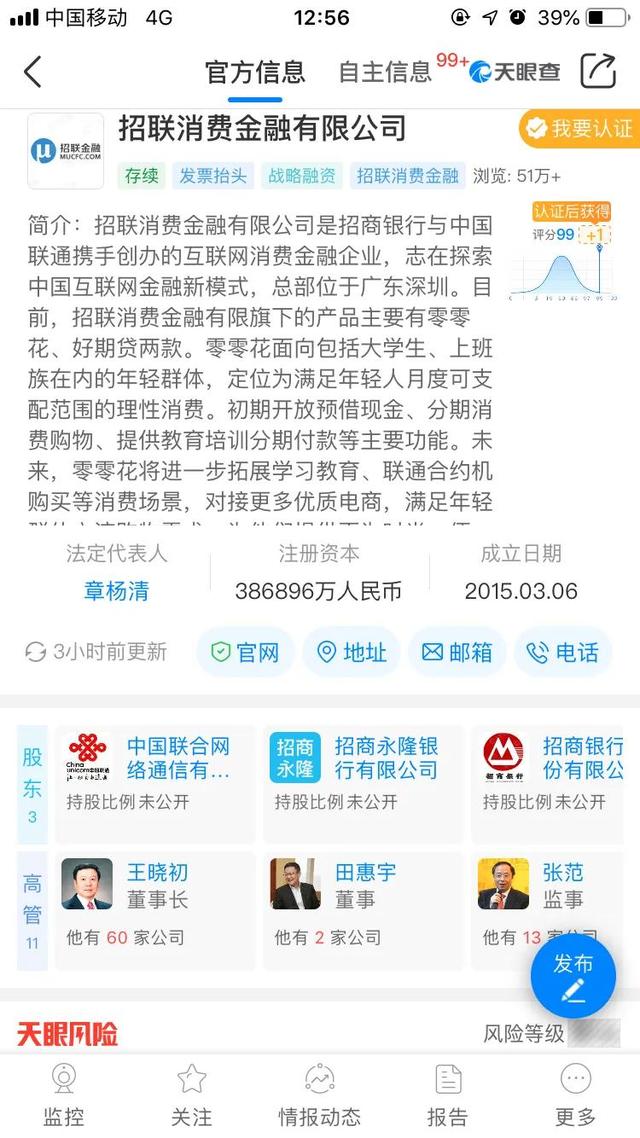The image size is (640, 1138).
Task: Share this company page
Action: click(x=599, y=71)
